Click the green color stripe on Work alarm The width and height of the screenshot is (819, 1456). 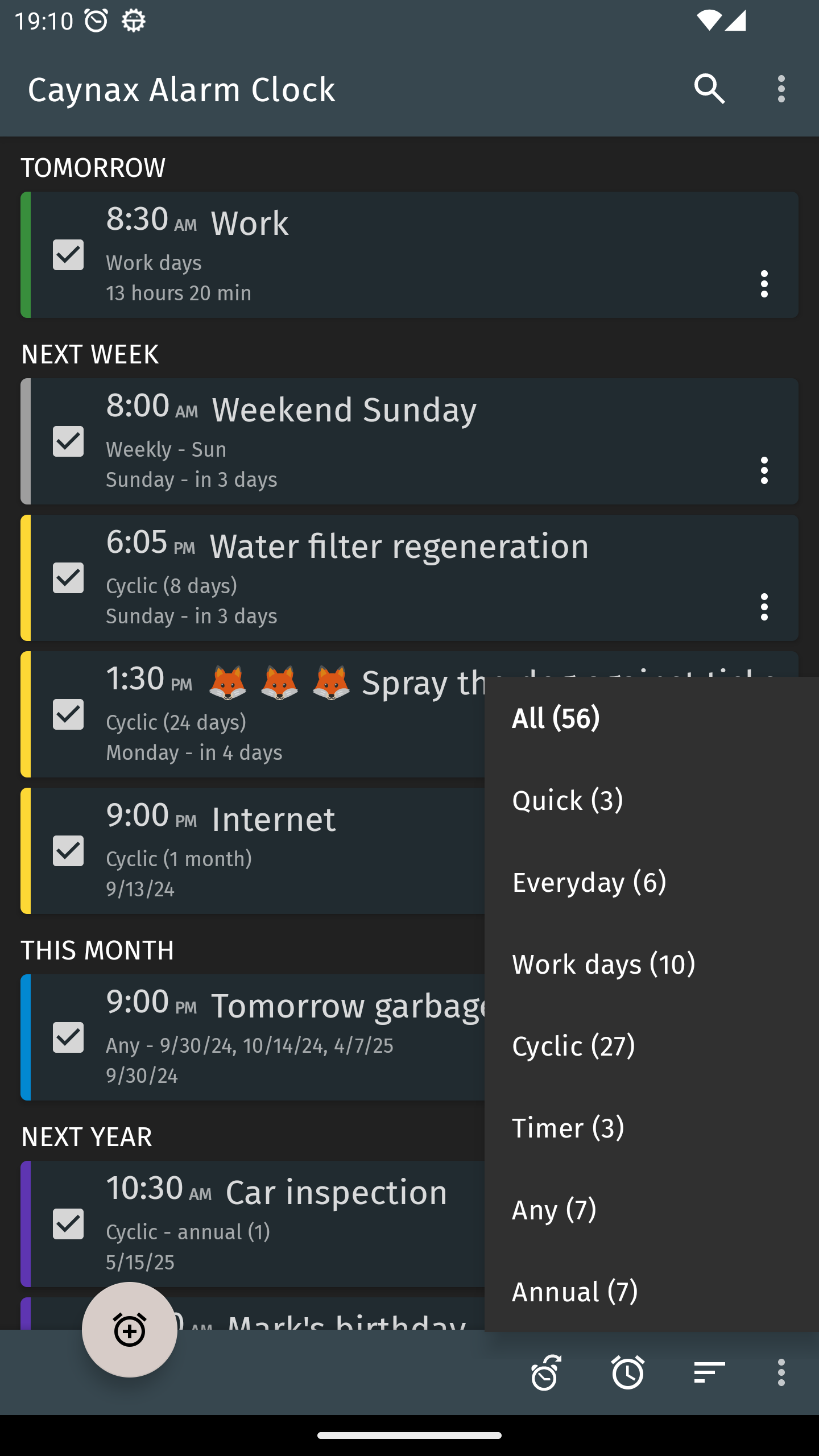coord(25,255)
